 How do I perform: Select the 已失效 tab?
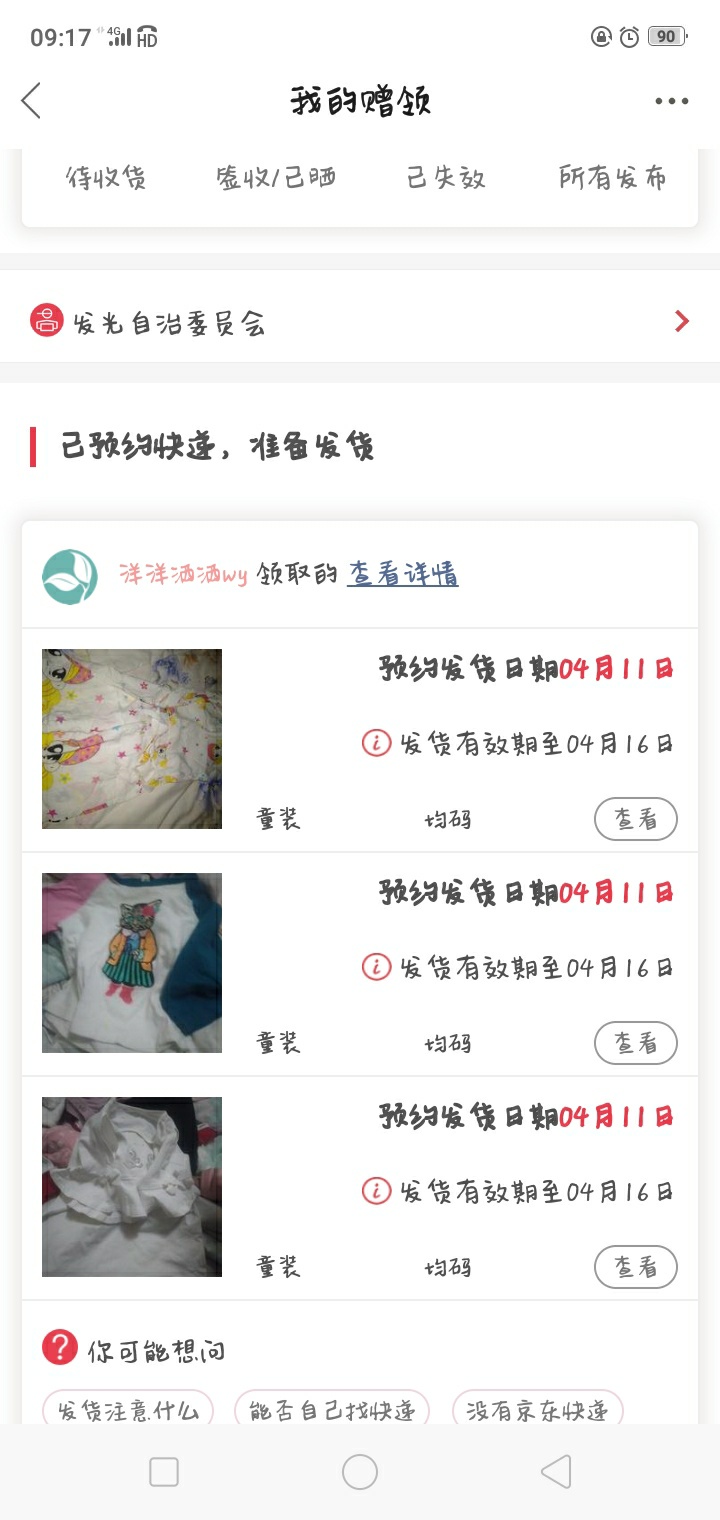[446, 178]
